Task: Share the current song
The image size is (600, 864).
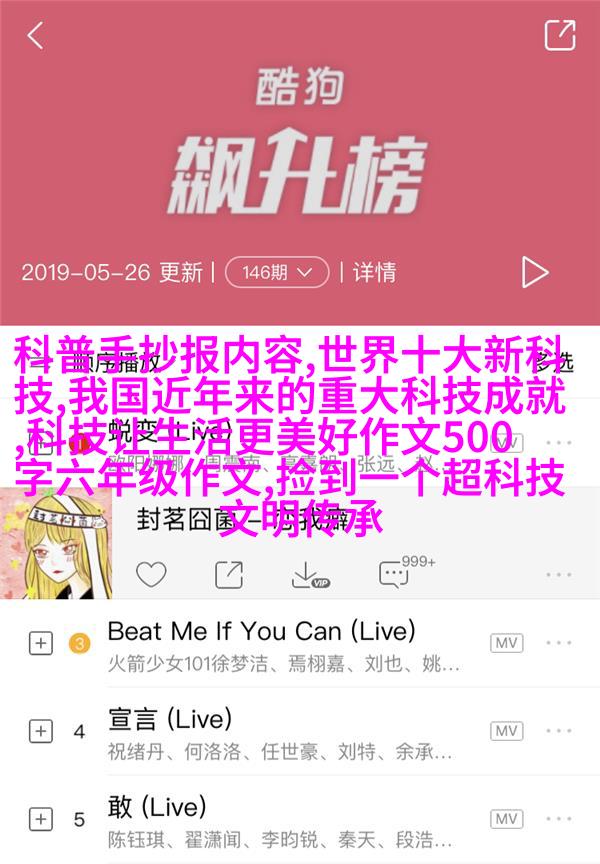Action: pyautogui.click(x=229, y=574)
